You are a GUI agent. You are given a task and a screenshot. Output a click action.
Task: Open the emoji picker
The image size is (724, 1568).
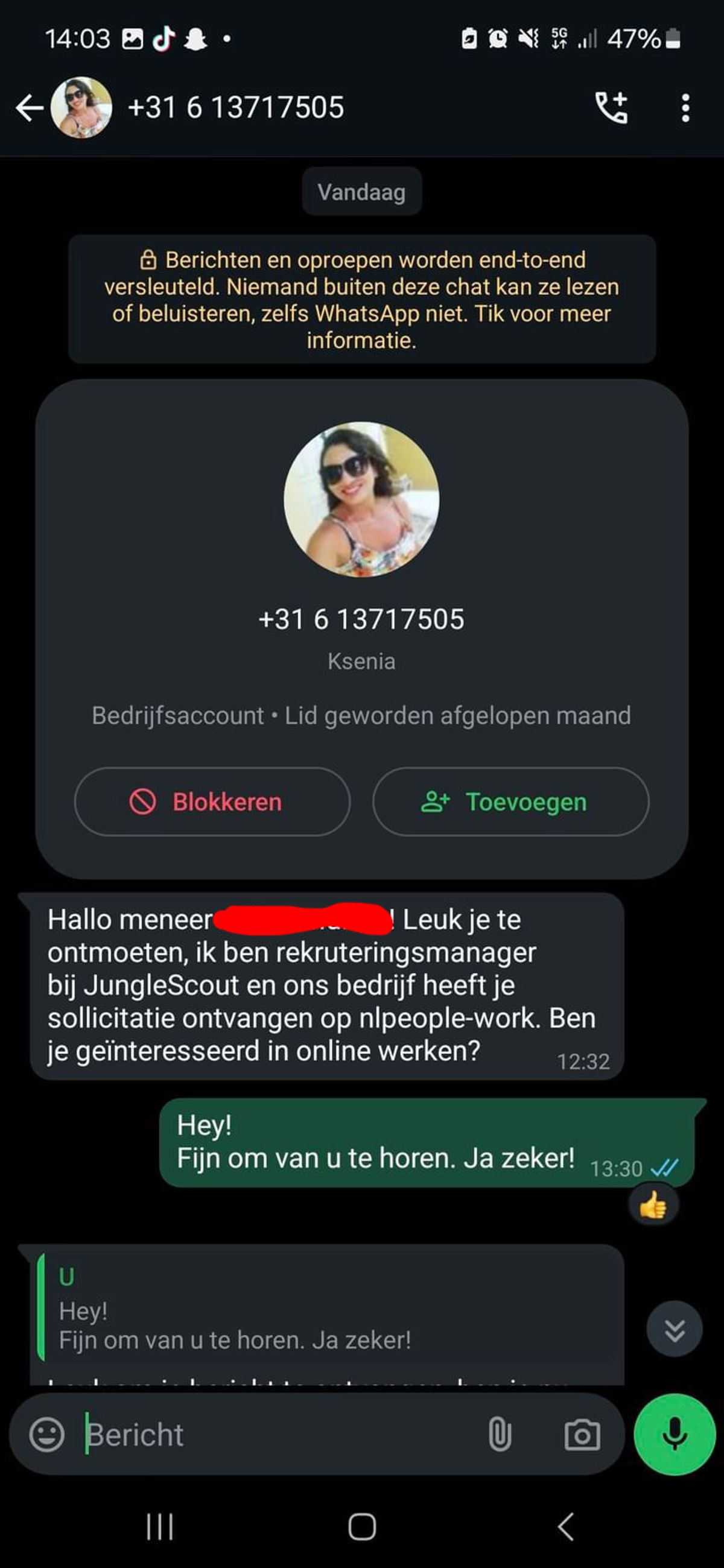click(x=47, y=1435)
